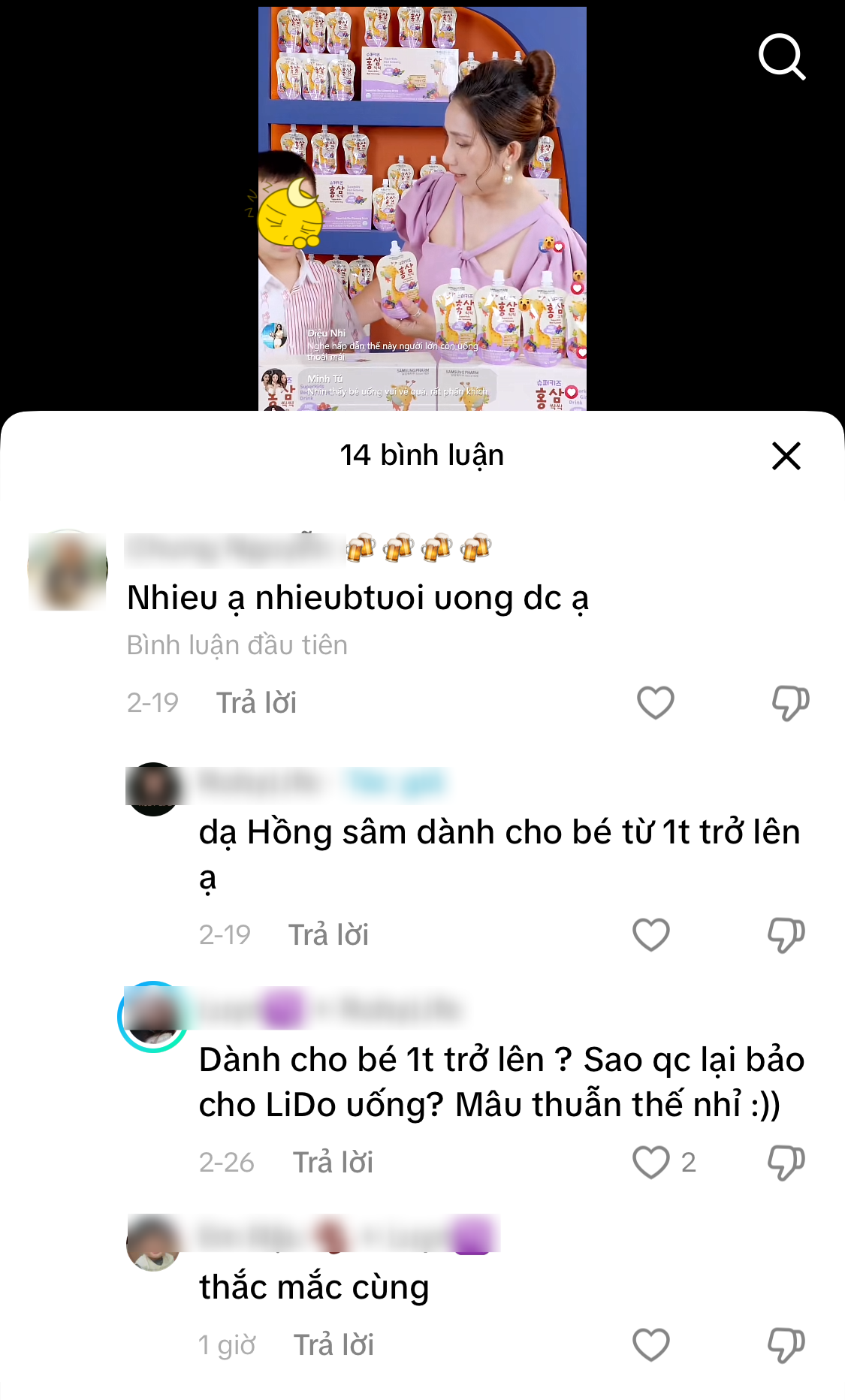Reply to "Nhieu ạ nhieubtuoi uong dc ạ" comment
845x1400 pixels.
pyautogui.click(x=256, y=703)
